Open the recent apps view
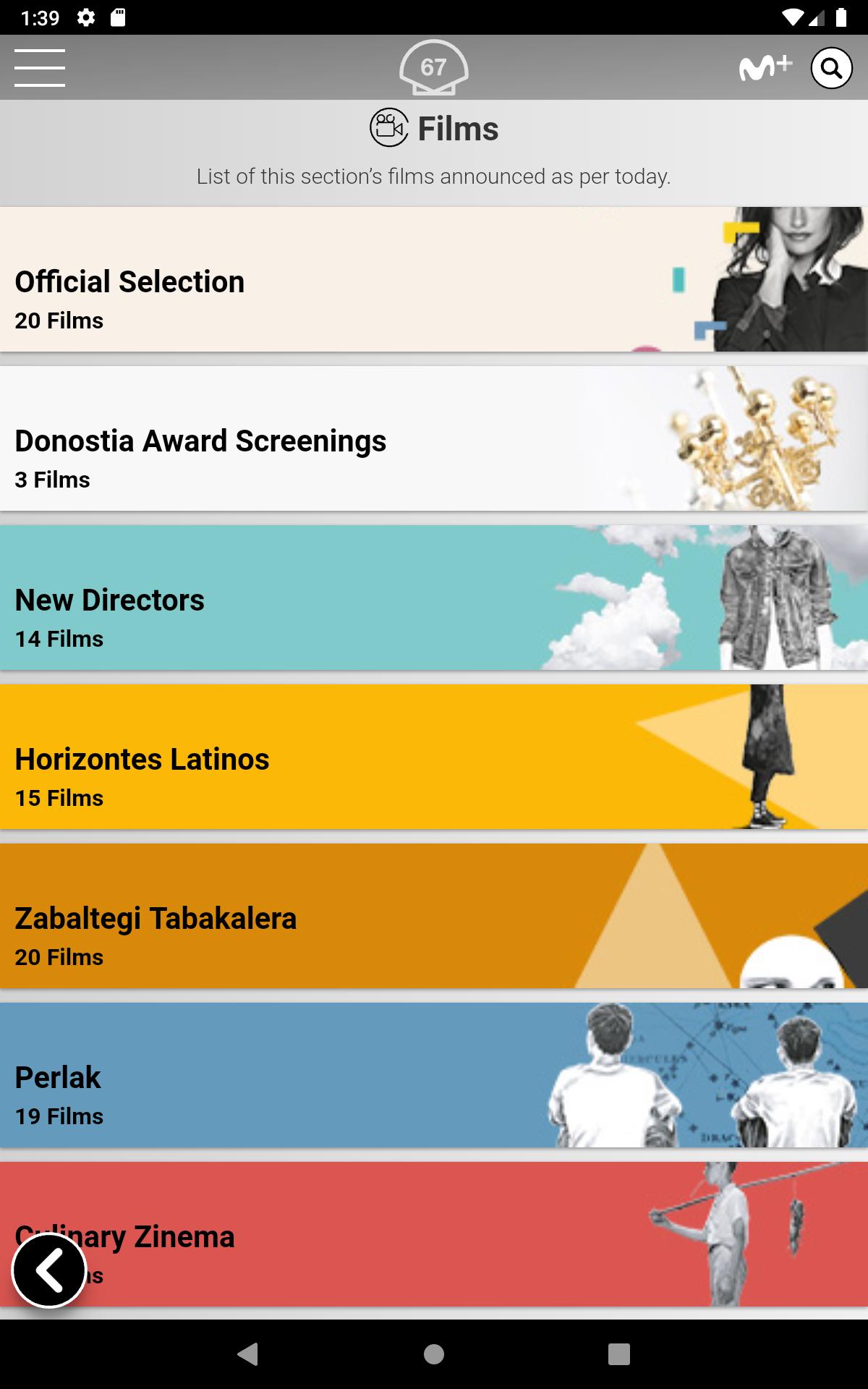Image resolution: width=868 pixels, height=1389 pixels. tap(618, 1354)
